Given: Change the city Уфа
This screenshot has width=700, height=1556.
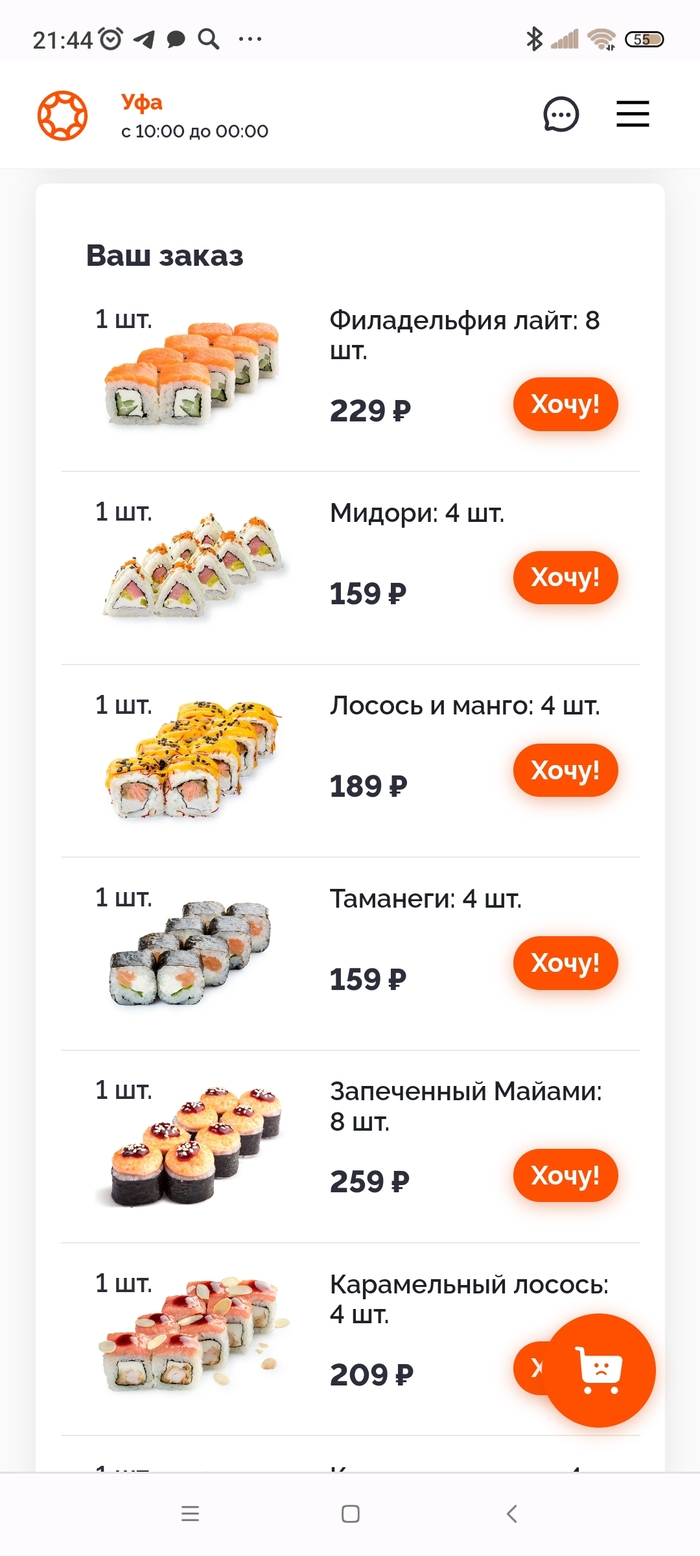Looking at the screenshot, I should click(x=142, y=102).
